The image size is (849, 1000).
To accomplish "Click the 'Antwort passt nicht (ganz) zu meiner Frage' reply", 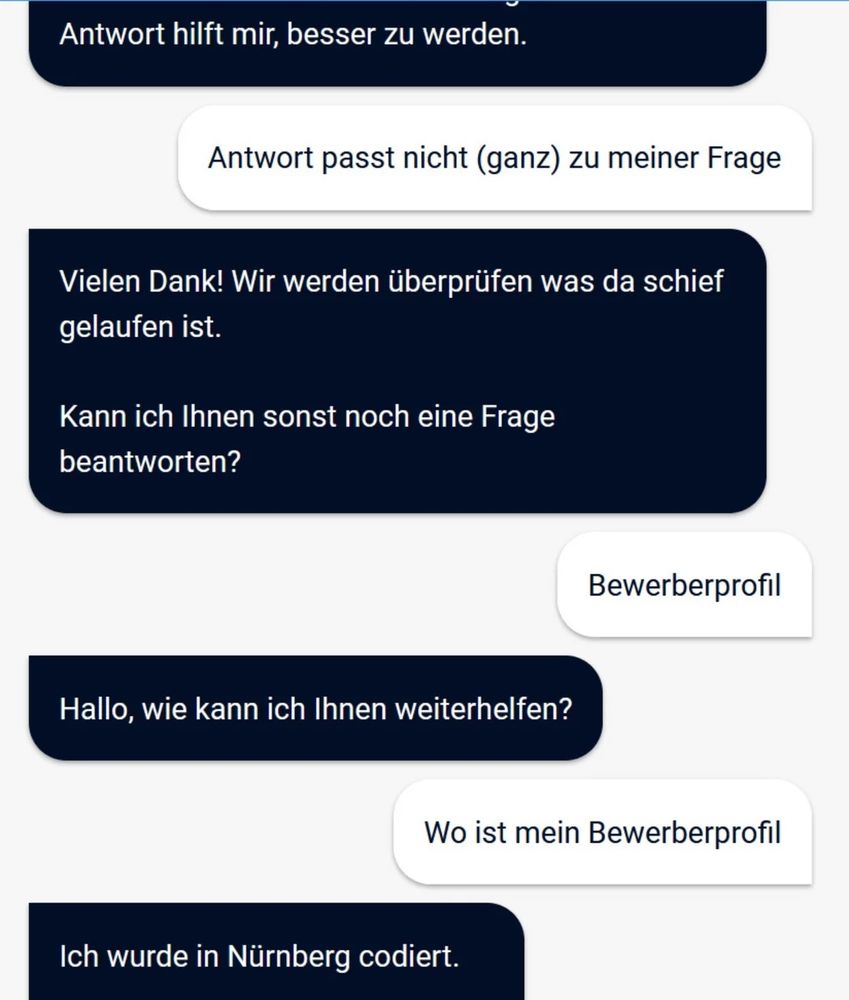I will coord(494,157).
